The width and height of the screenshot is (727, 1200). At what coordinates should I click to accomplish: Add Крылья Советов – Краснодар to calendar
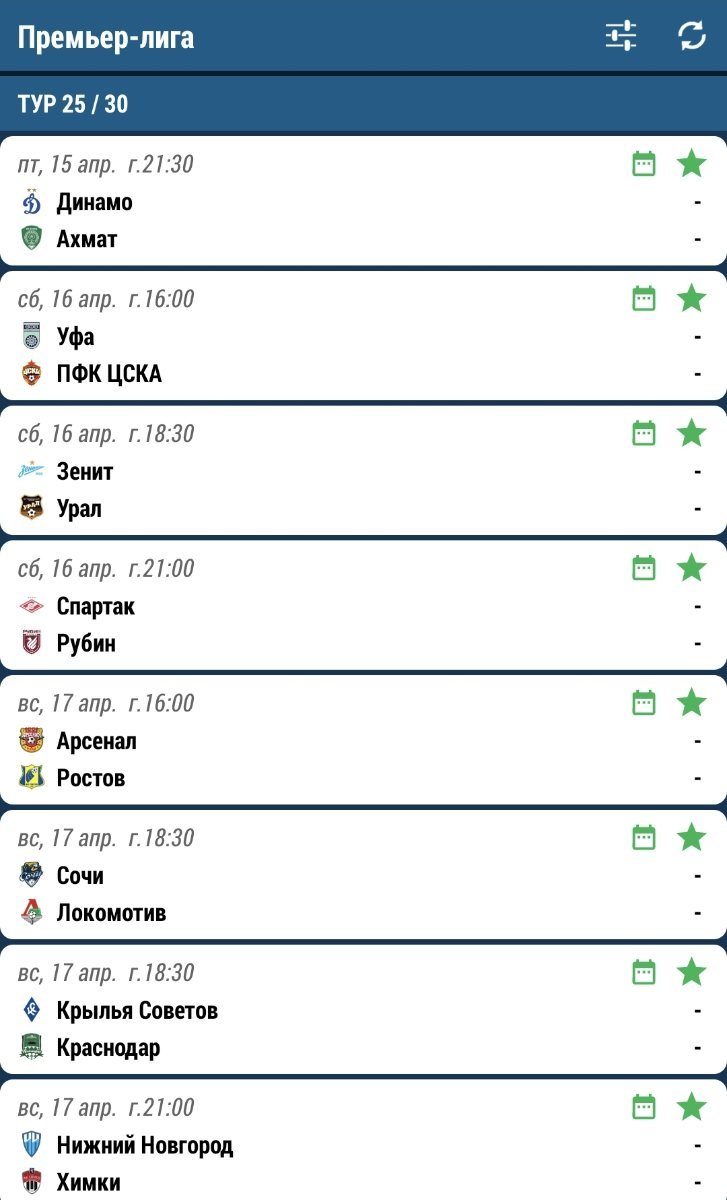(644, 972)
